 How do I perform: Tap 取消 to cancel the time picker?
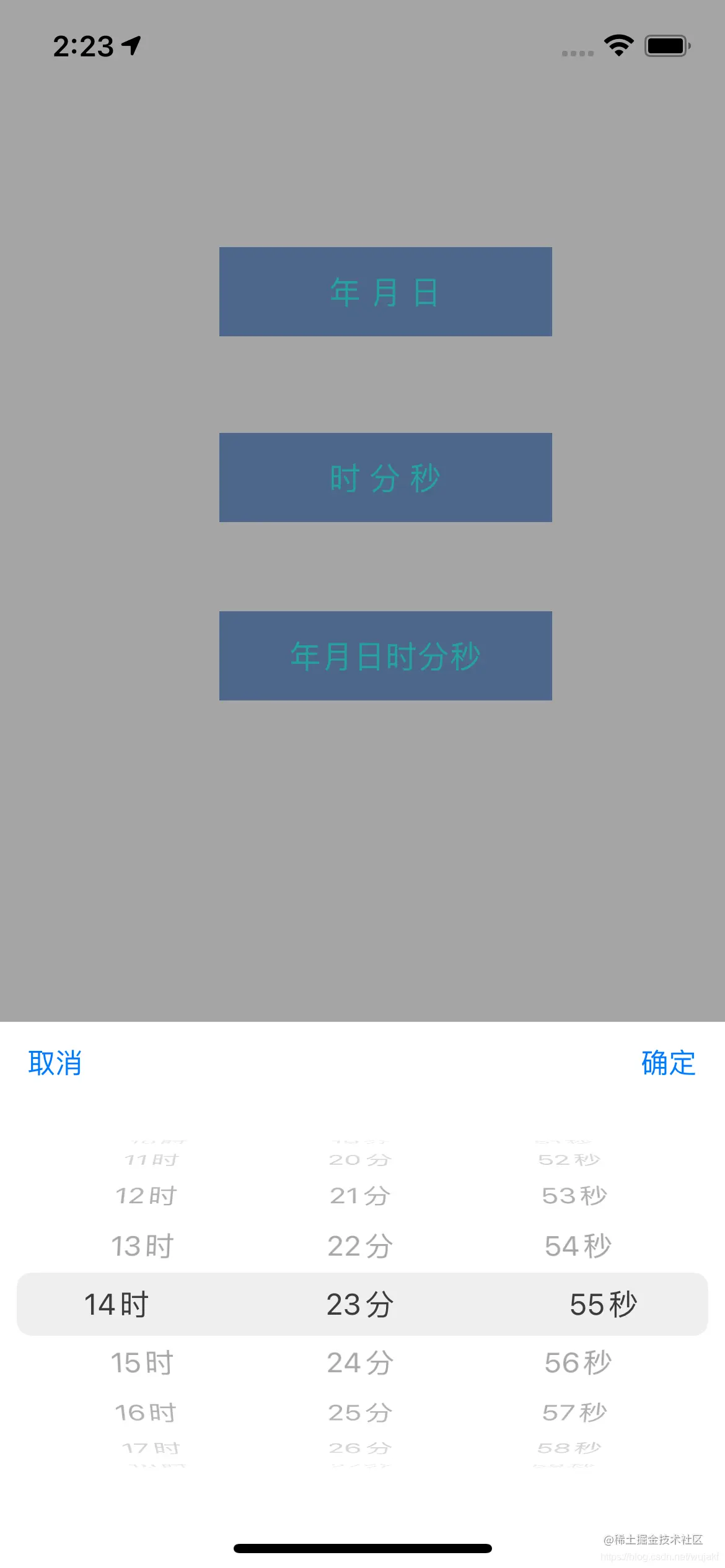pos(55,1063)
